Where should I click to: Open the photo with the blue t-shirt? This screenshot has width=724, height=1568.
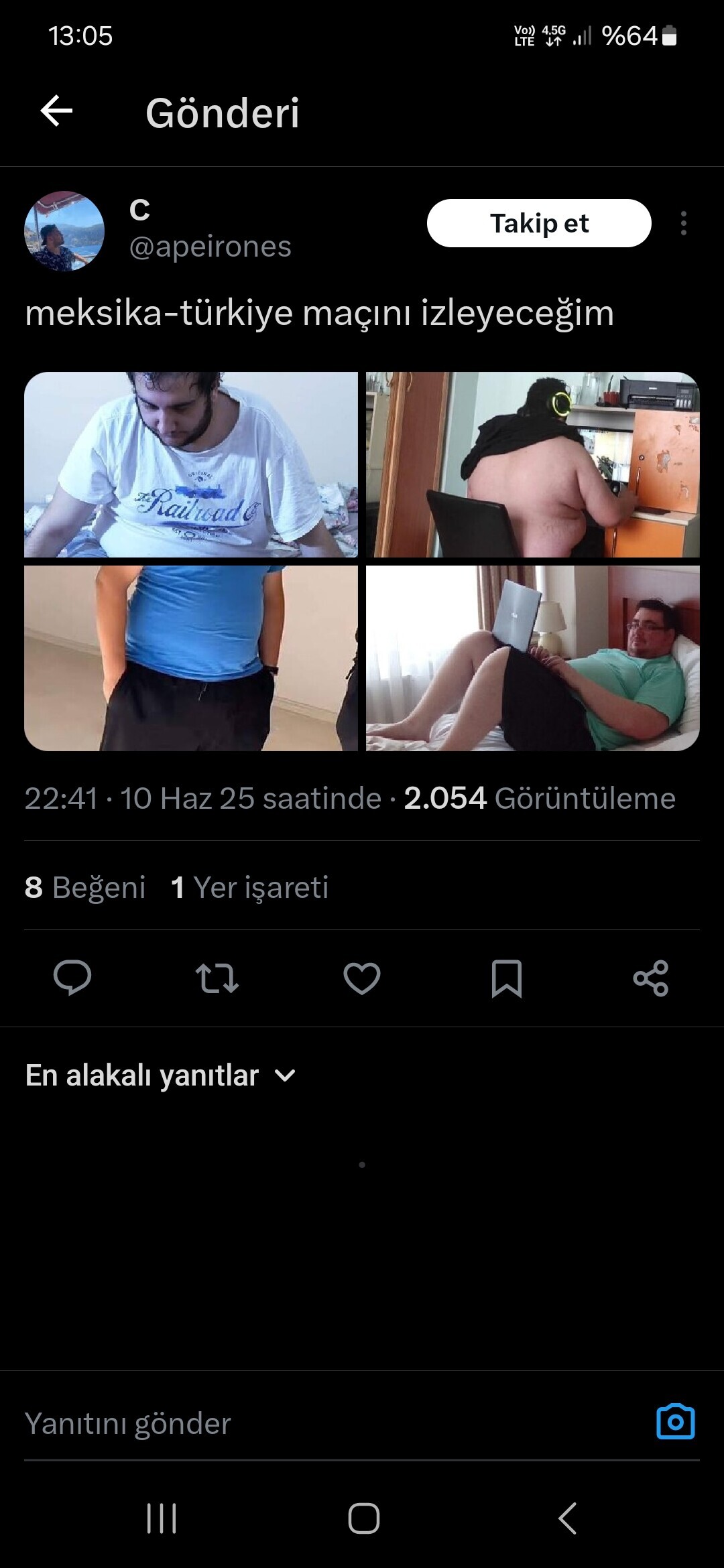tap(191, 658)
